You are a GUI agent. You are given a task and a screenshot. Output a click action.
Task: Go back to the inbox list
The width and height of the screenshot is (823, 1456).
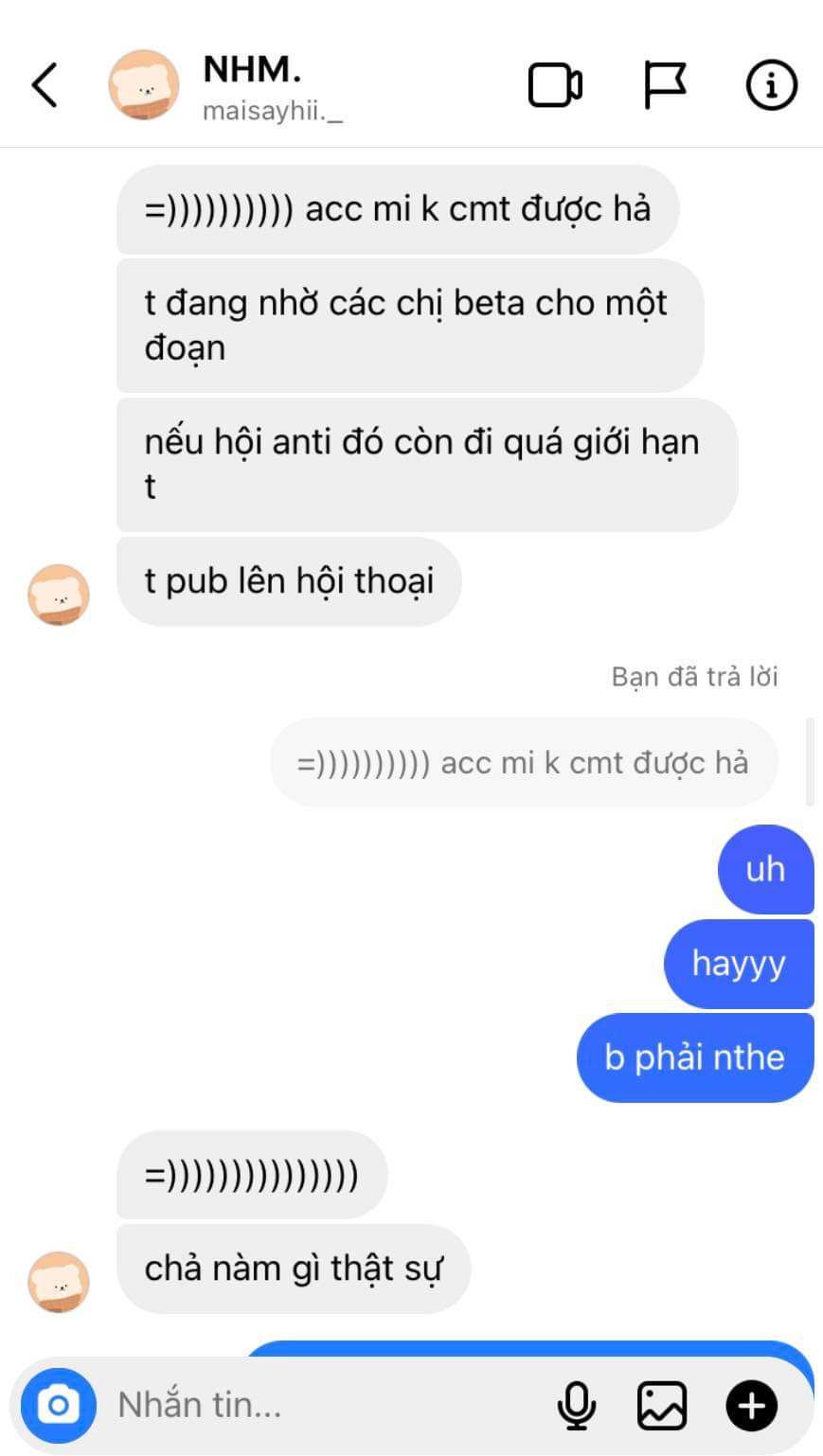[45, 85]
